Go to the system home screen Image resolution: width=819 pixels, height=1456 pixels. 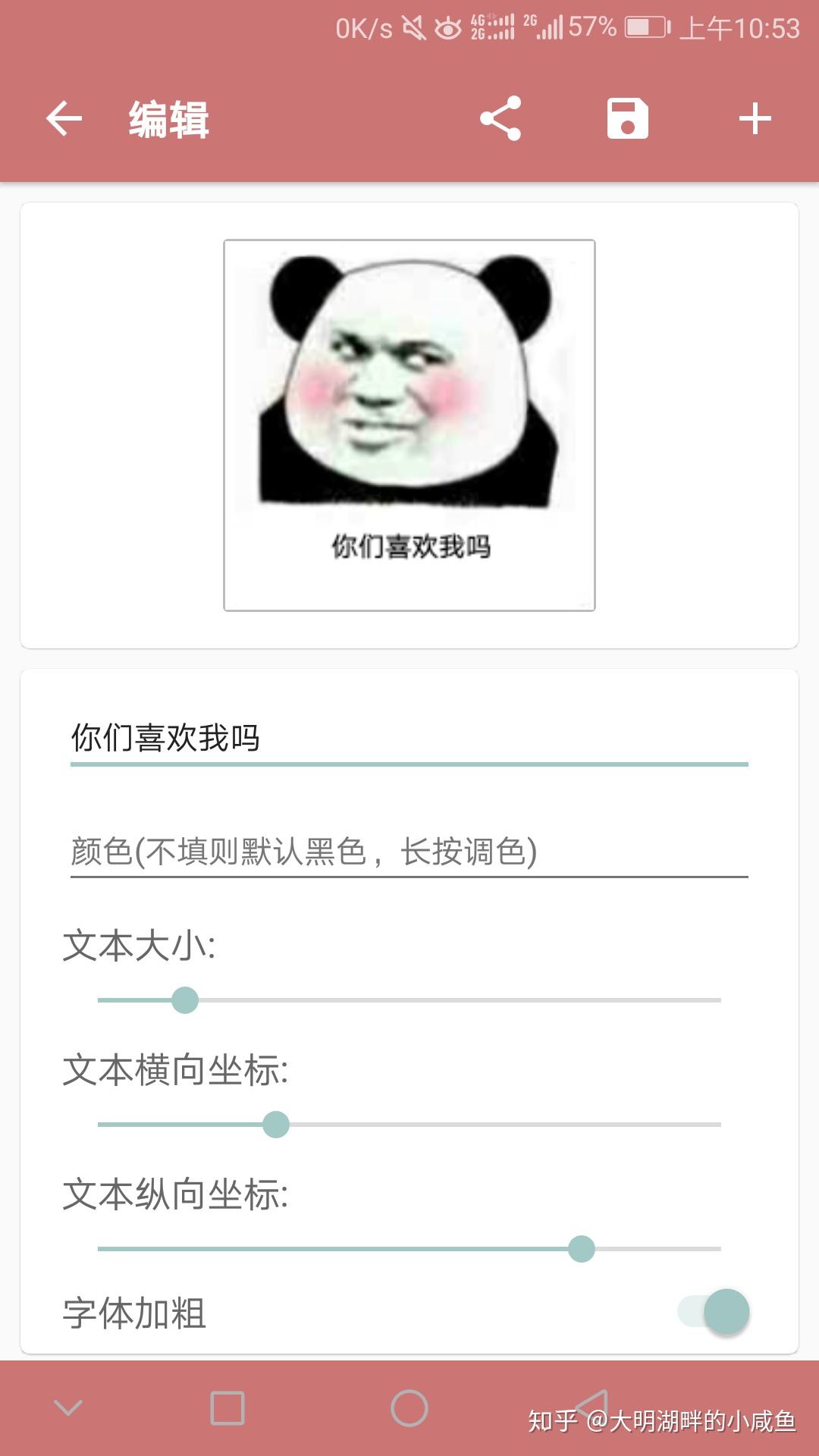coord(409,1409)
